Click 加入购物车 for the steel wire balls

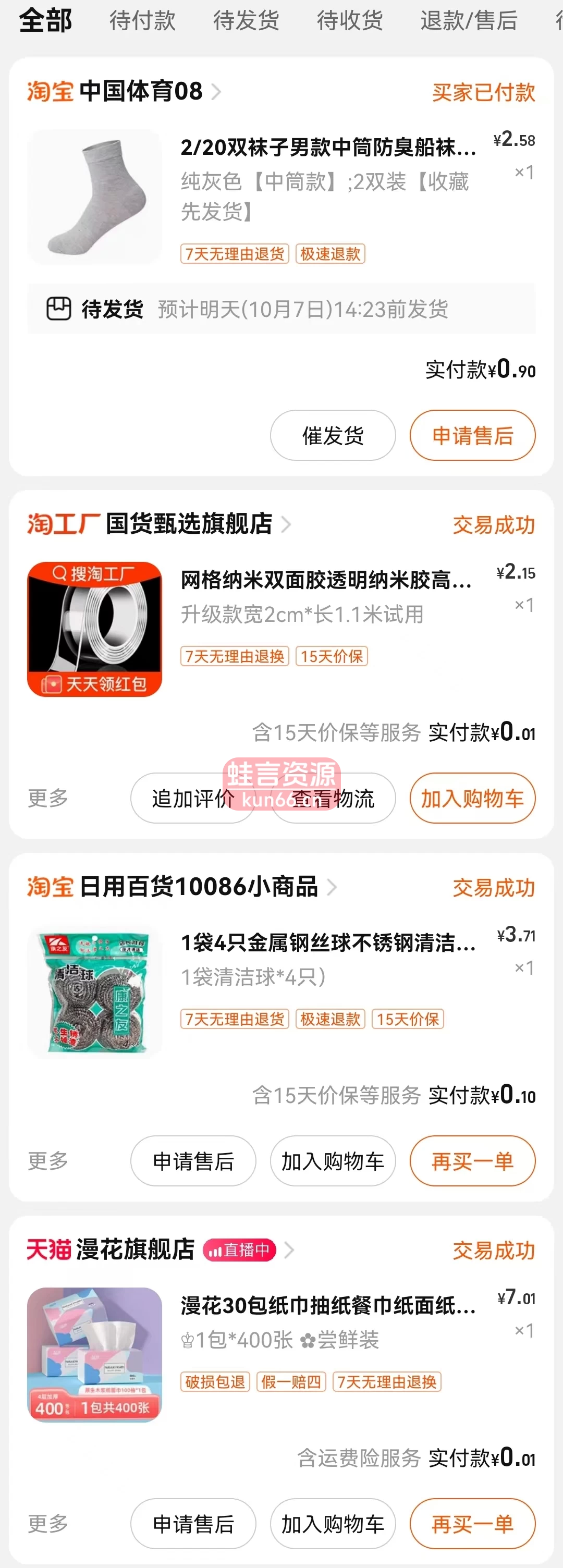332,1161
